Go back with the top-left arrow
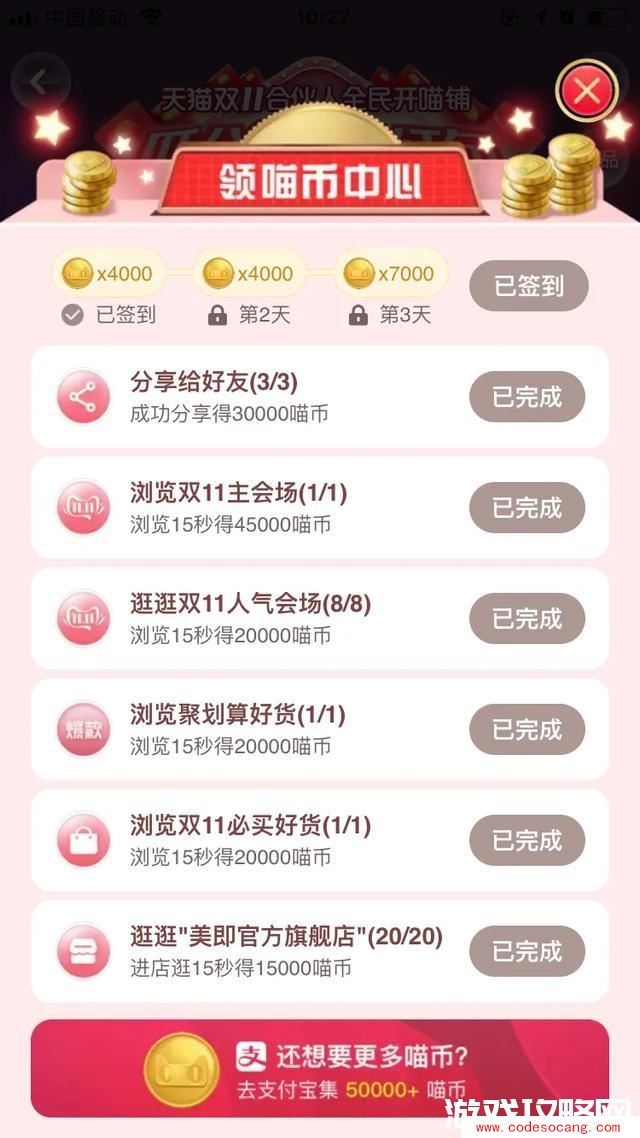Viewport: 640px width, 1138px height. point(40,82)
